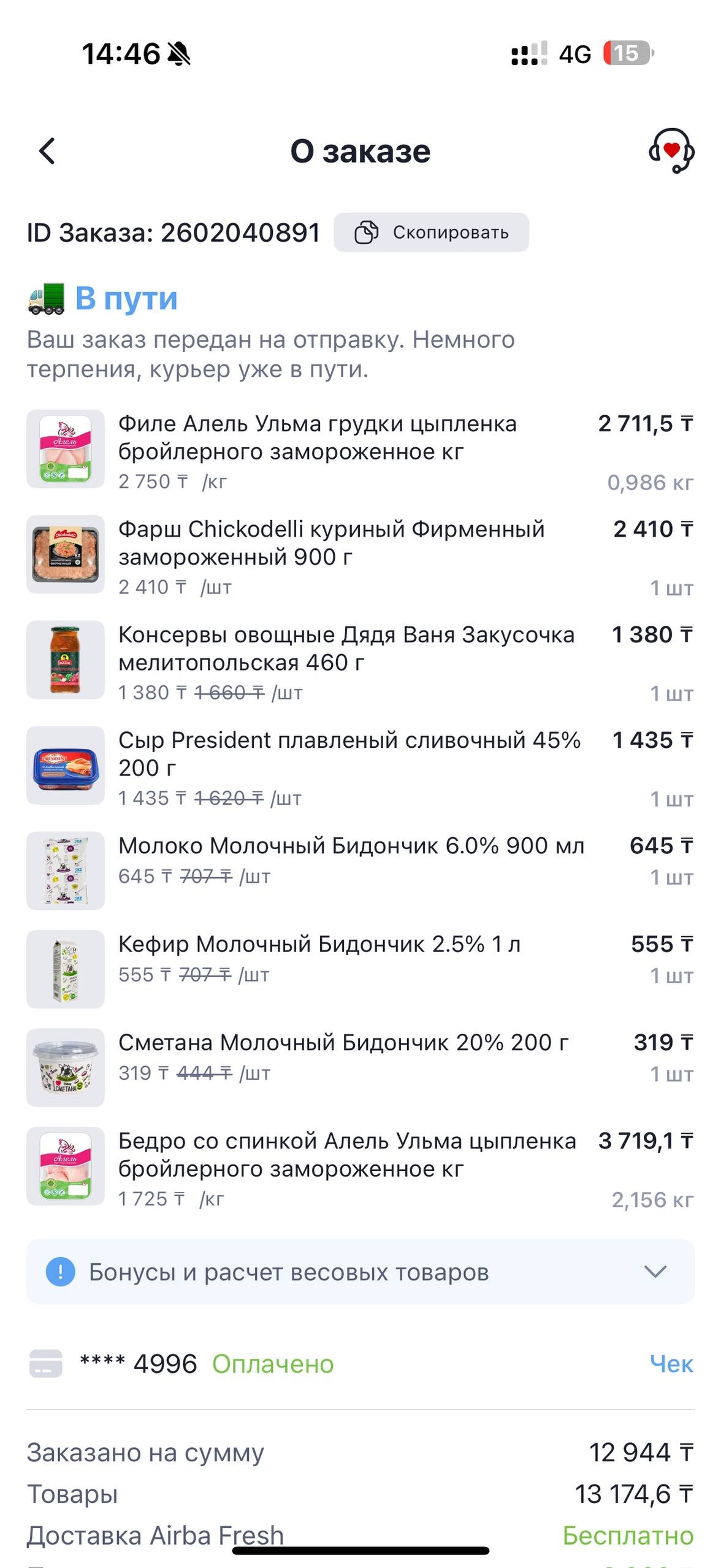Expand Бонусы и расчет весовых товаров
The width and height of the screenshot is (721, 1568).
[x=360, y=1272]
